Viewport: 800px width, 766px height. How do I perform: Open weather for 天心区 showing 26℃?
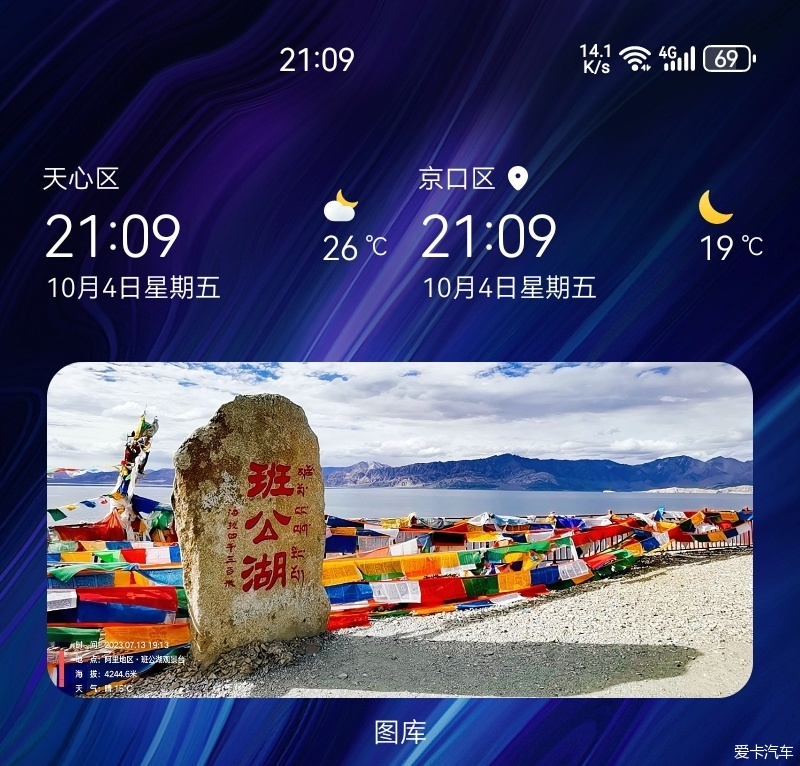point(354,228)
